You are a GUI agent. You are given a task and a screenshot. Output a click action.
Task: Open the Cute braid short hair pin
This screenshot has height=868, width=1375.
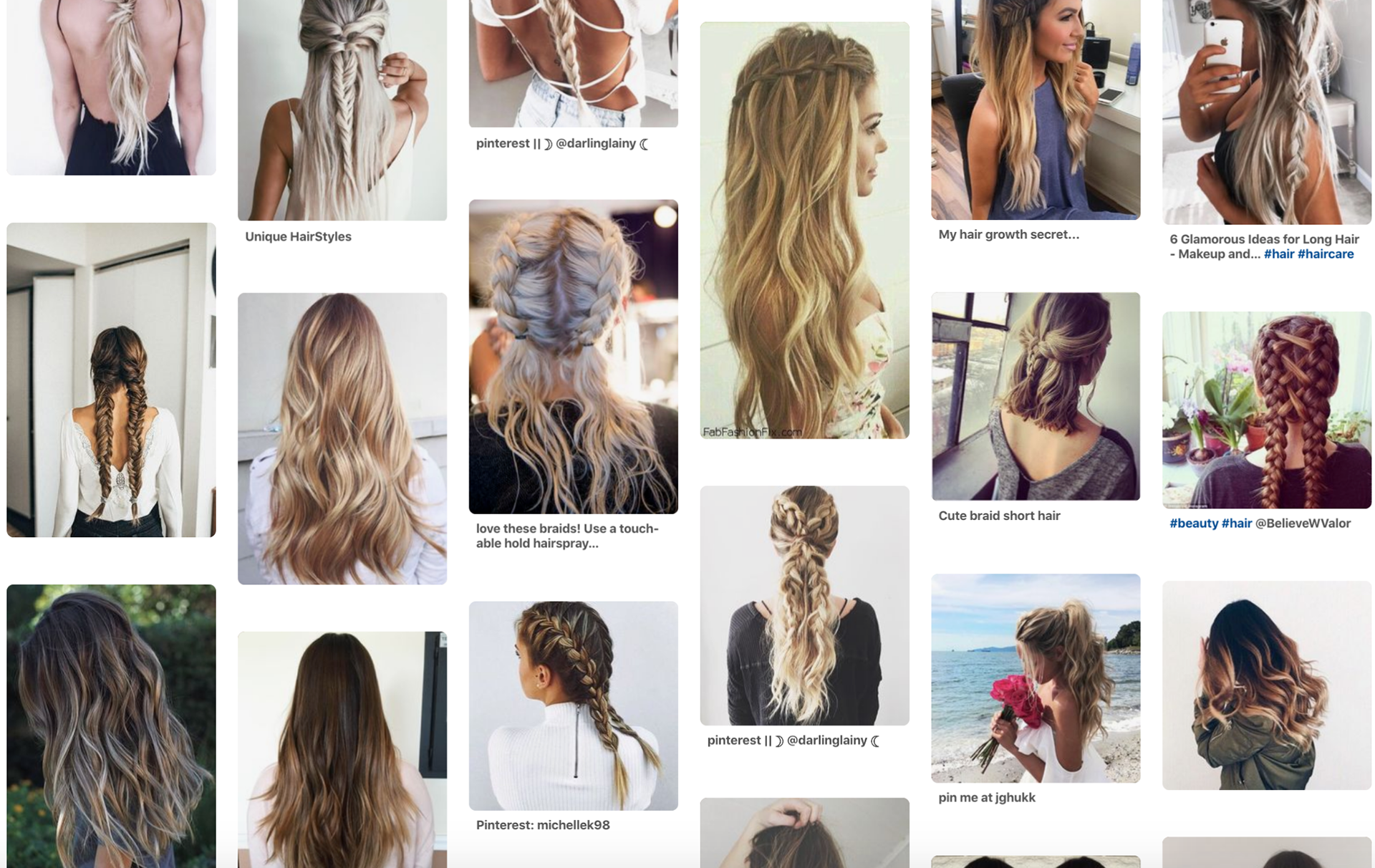1036,396
